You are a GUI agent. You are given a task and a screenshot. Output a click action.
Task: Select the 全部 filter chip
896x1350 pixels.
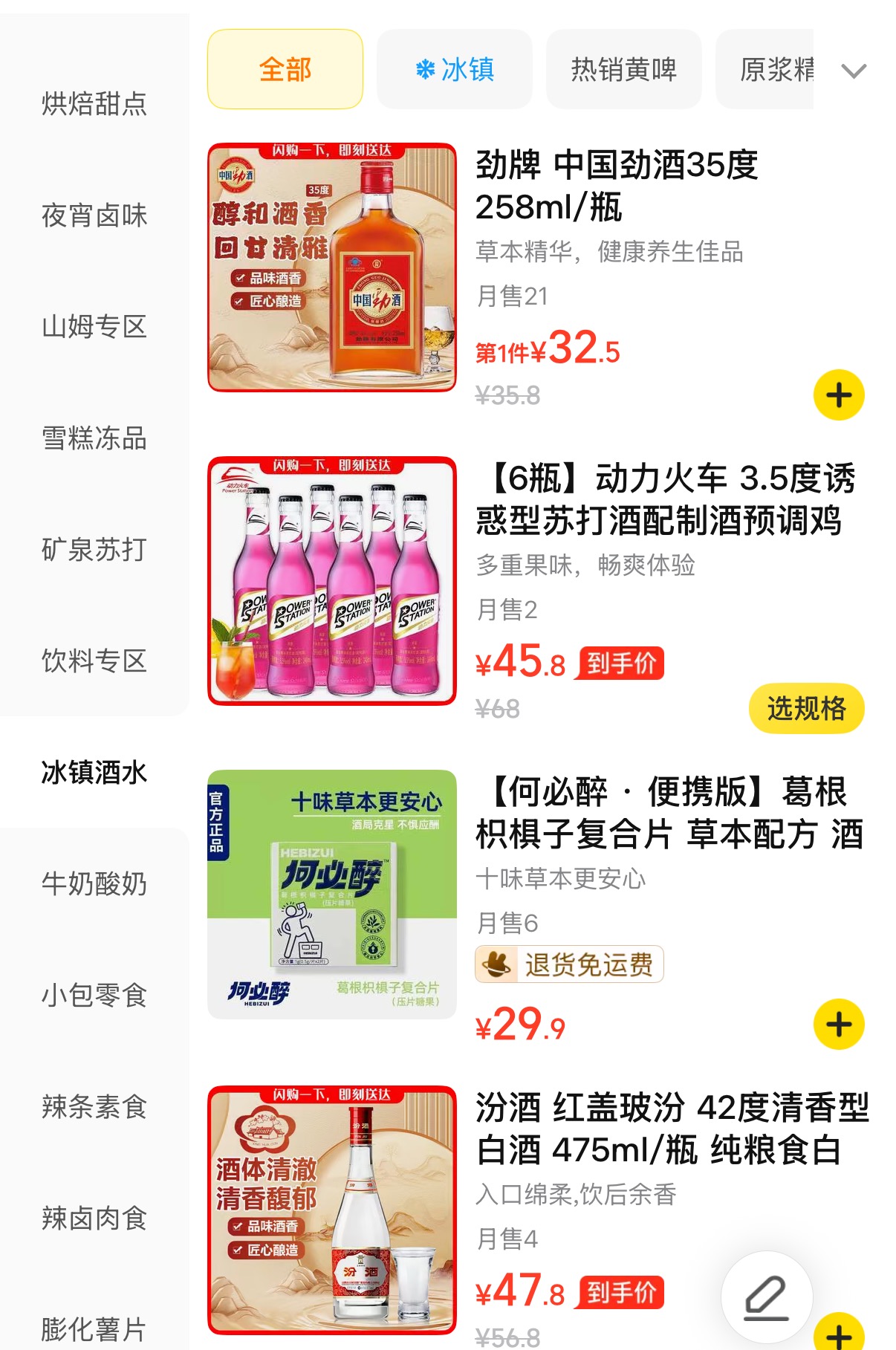pyautogui.click(x=285, y=70)
